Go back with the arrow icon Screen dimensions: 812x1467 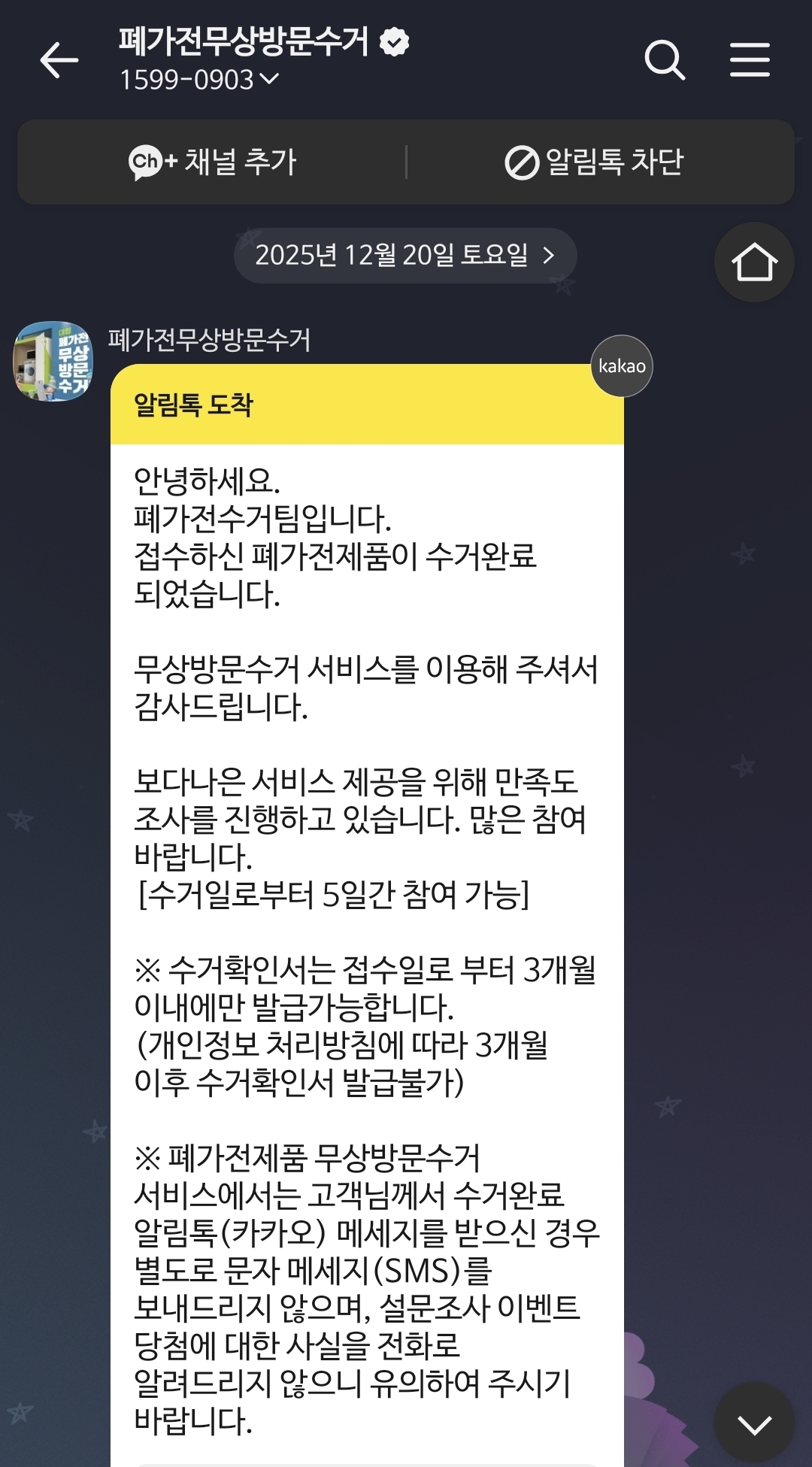(x=59, y=60)
